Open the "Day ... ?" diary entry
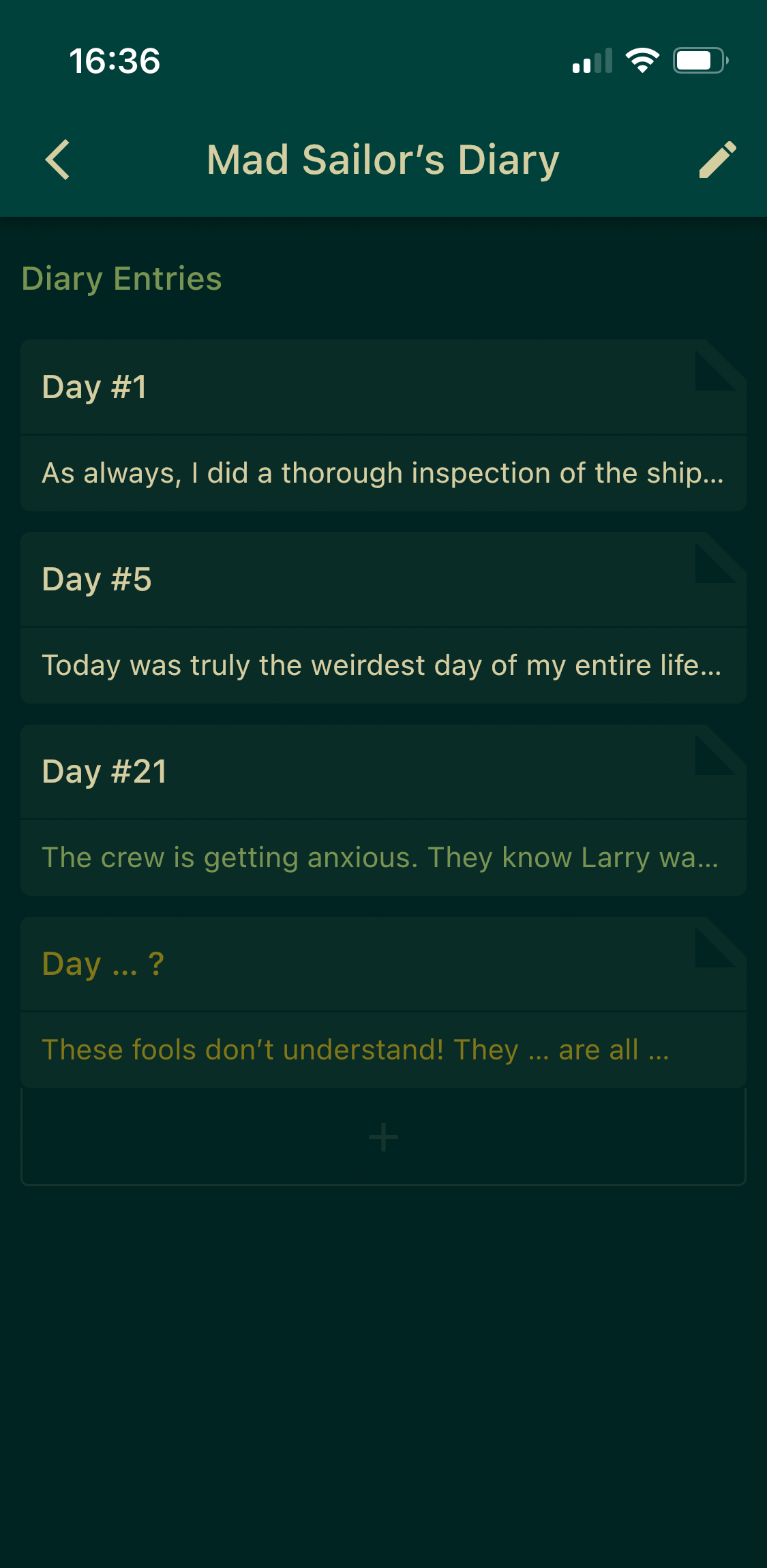The image size is (767, 1568). 383,1002
